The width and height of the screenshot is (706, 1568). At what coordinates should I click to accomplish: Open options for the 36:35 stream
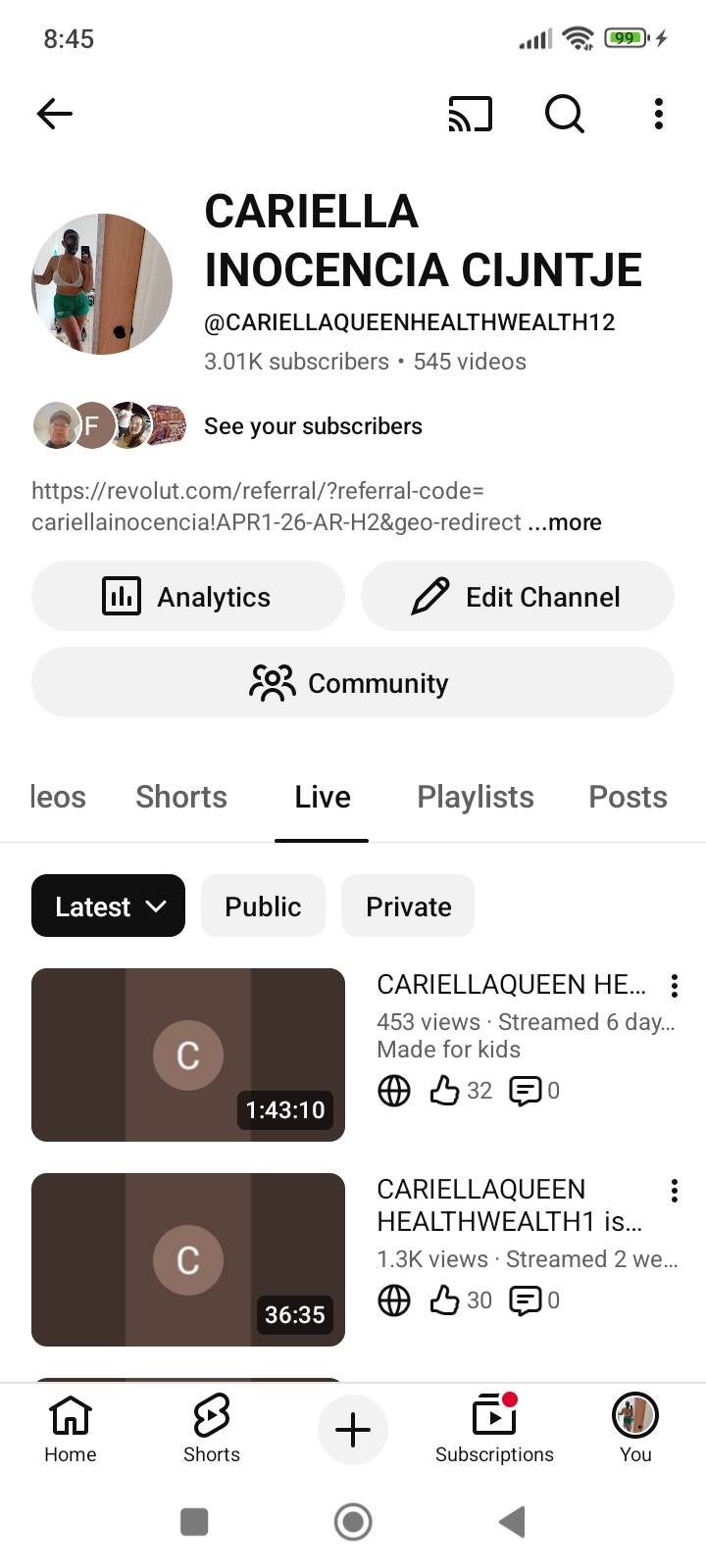[x=674, y=1191]
